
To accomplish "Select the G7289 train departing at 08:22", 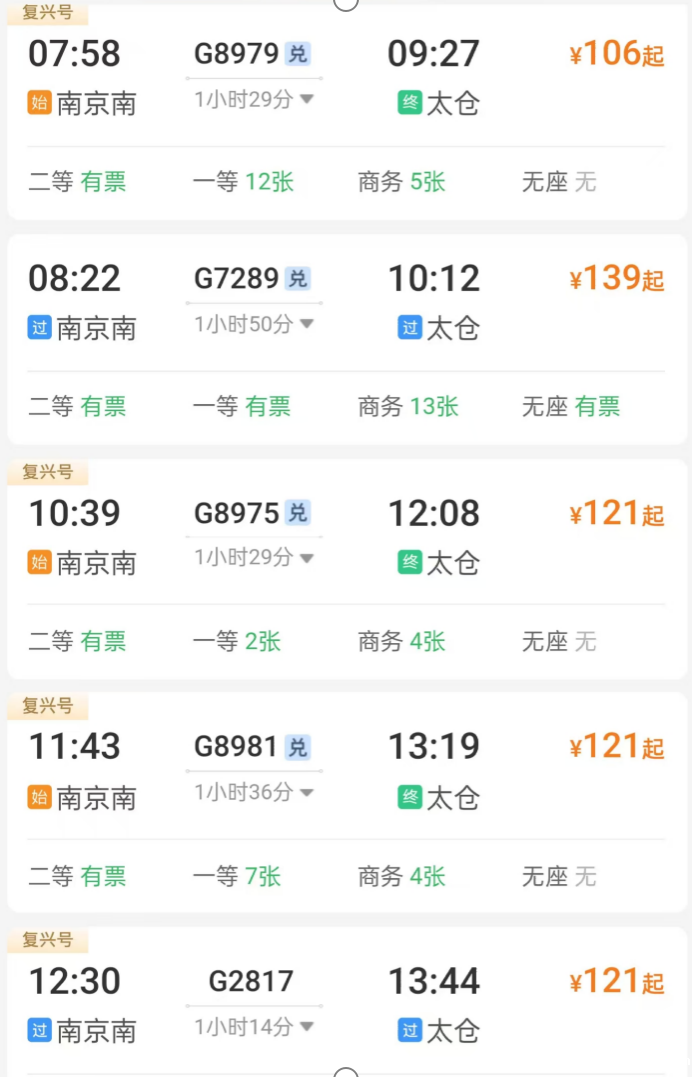I will coord(237,278).
